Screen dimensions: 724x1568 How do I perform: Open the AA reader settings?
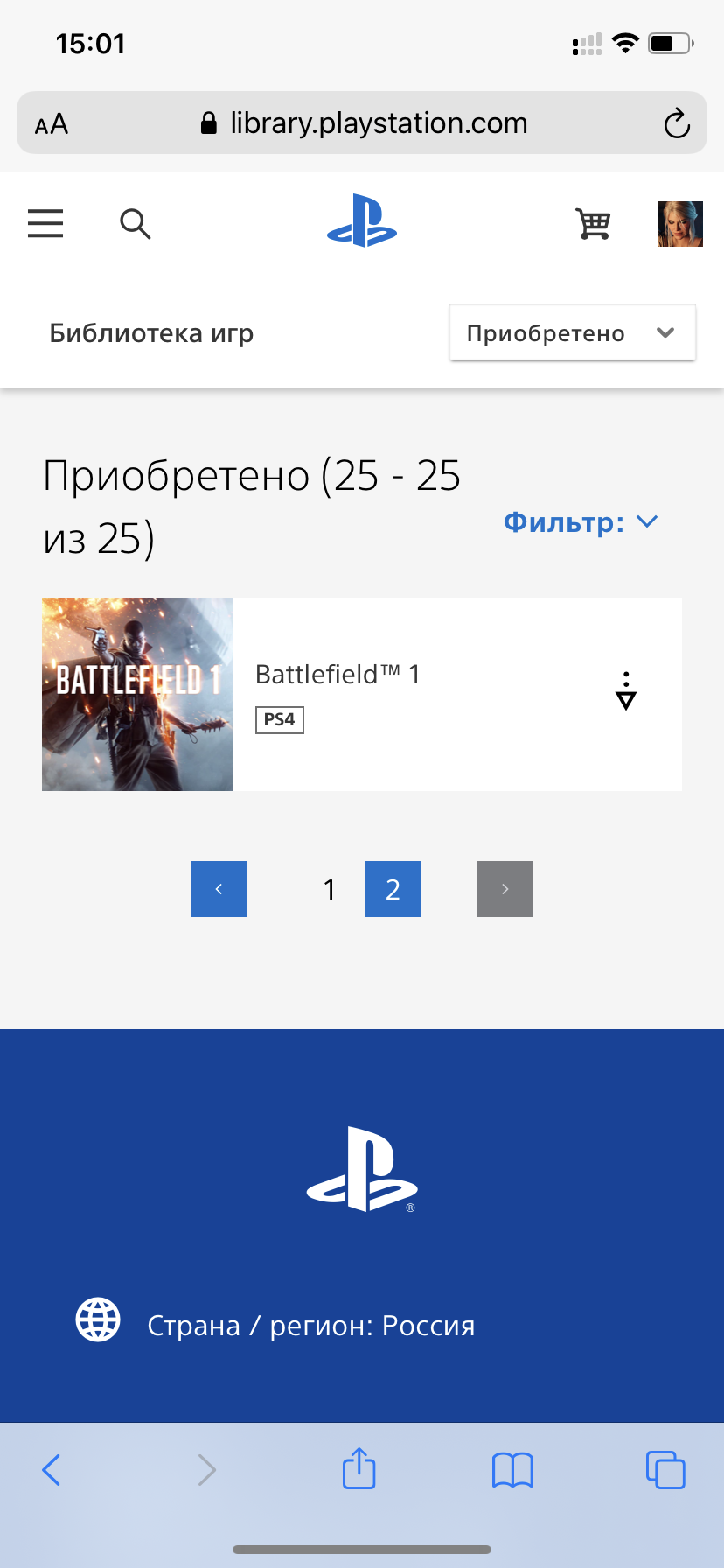pyautogui.click(x=52, y=123)
